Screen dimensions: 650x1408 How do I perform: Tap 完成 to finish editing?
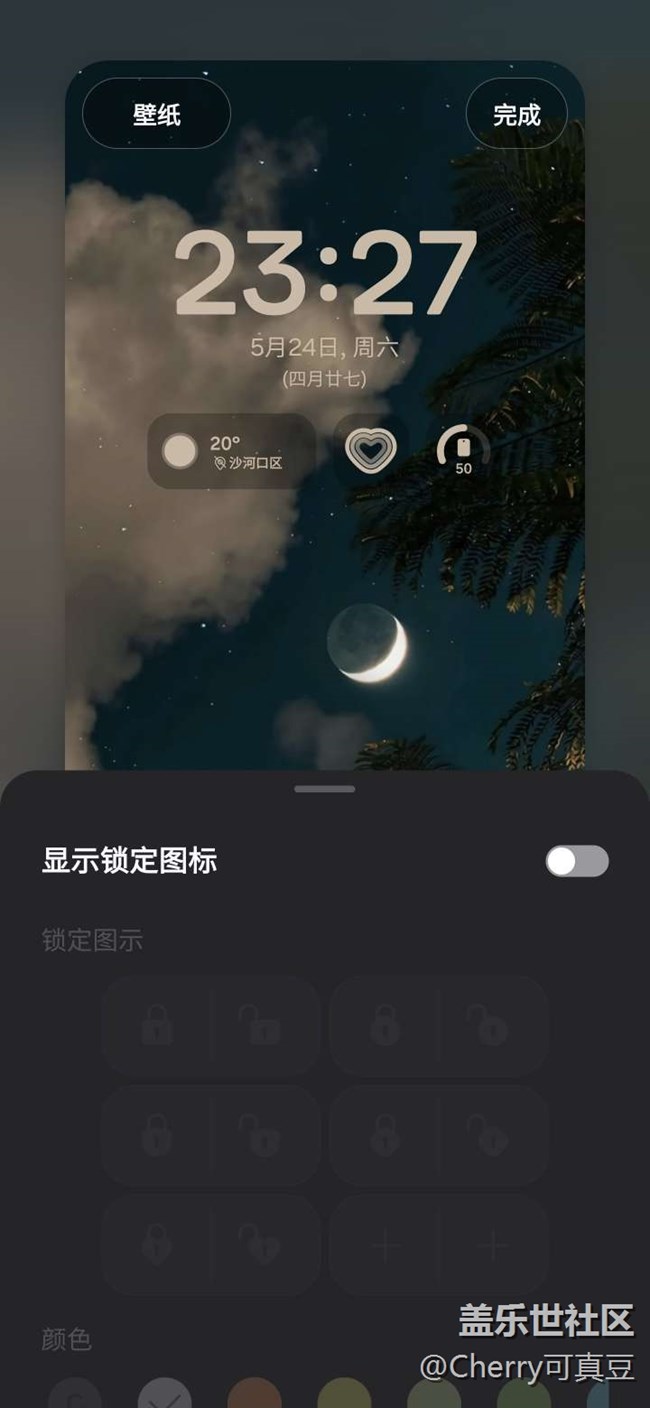tap(516, 114)
